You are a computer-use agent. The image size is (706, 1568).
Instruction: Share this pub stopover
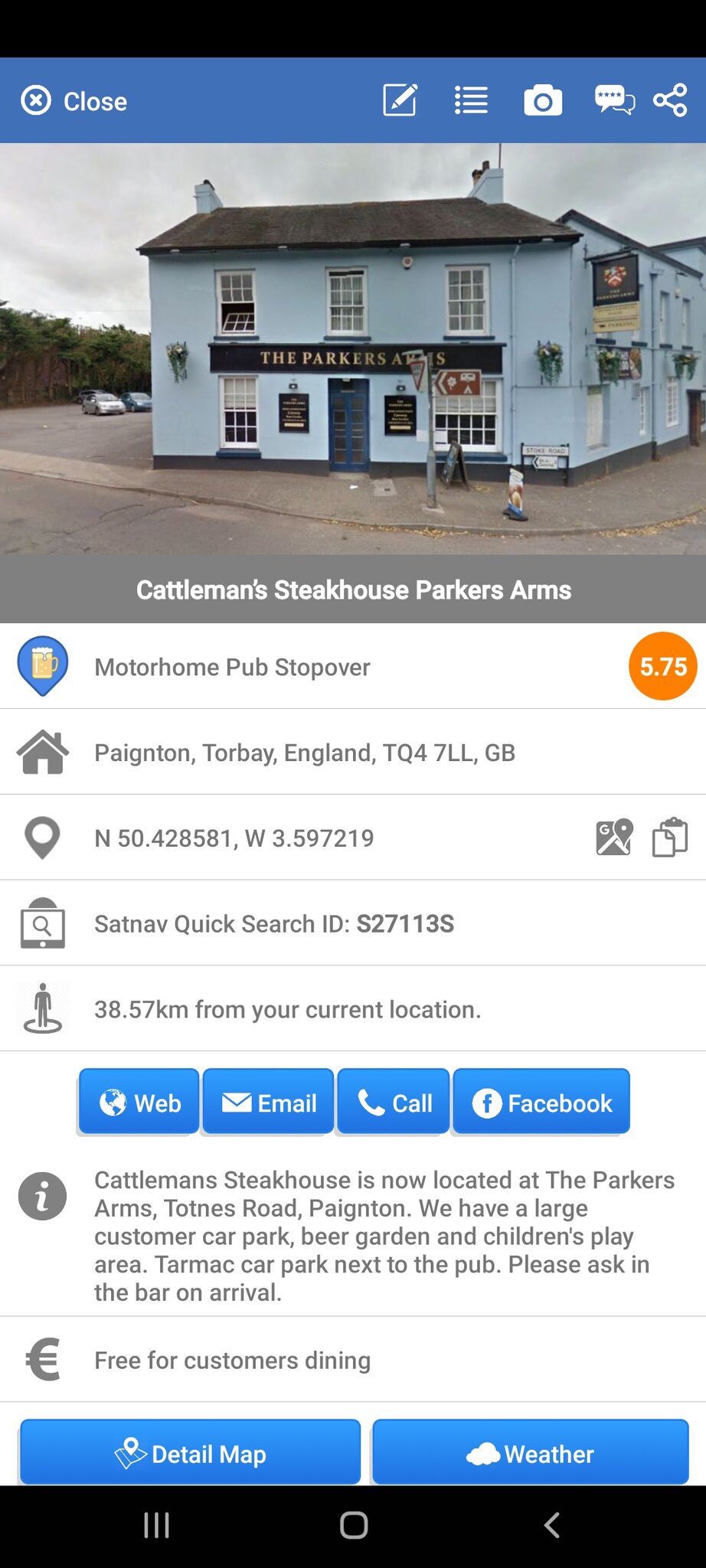(x=670, y=100)
